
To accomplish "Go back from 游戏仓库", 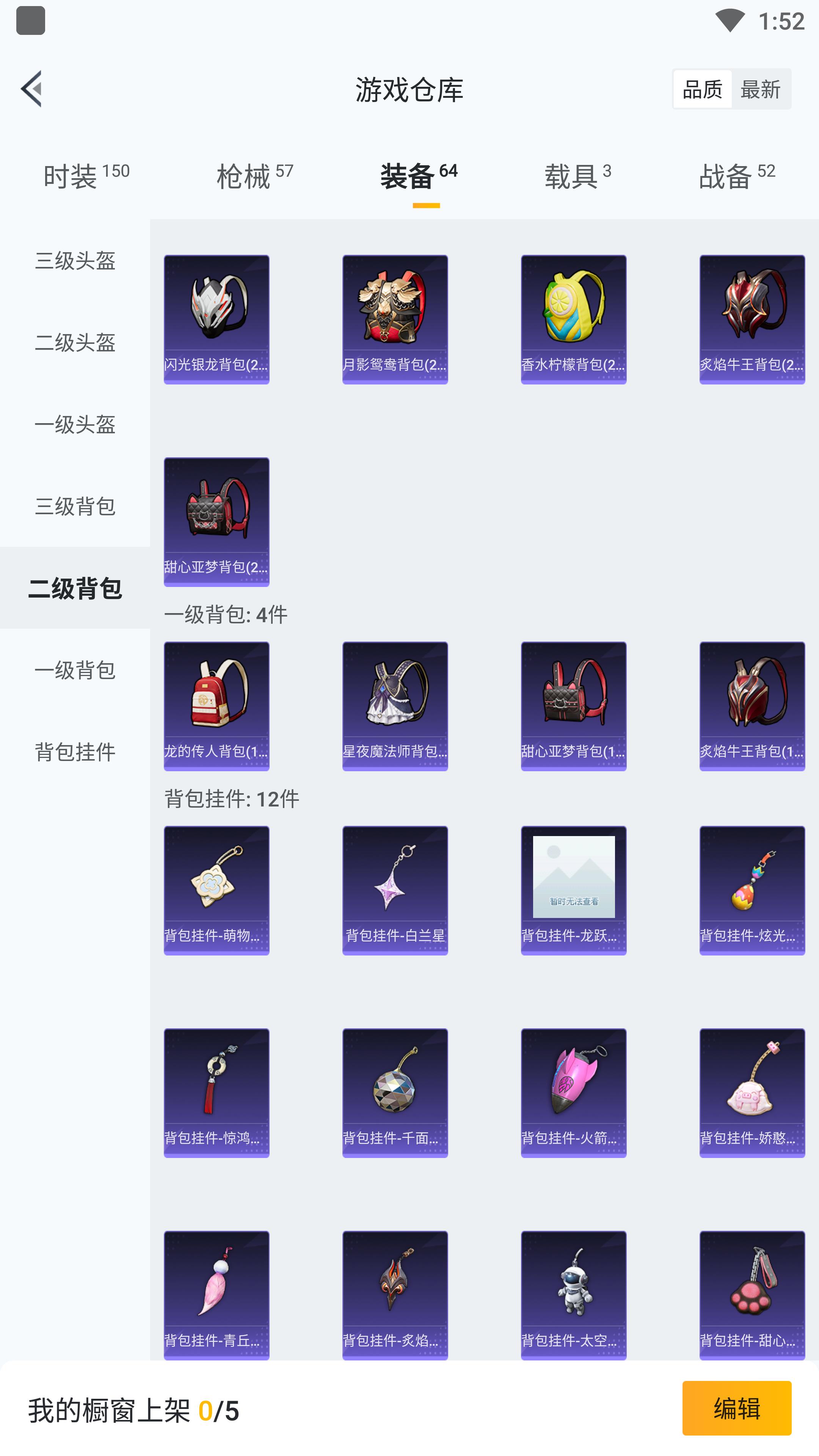I will (31, 89).
